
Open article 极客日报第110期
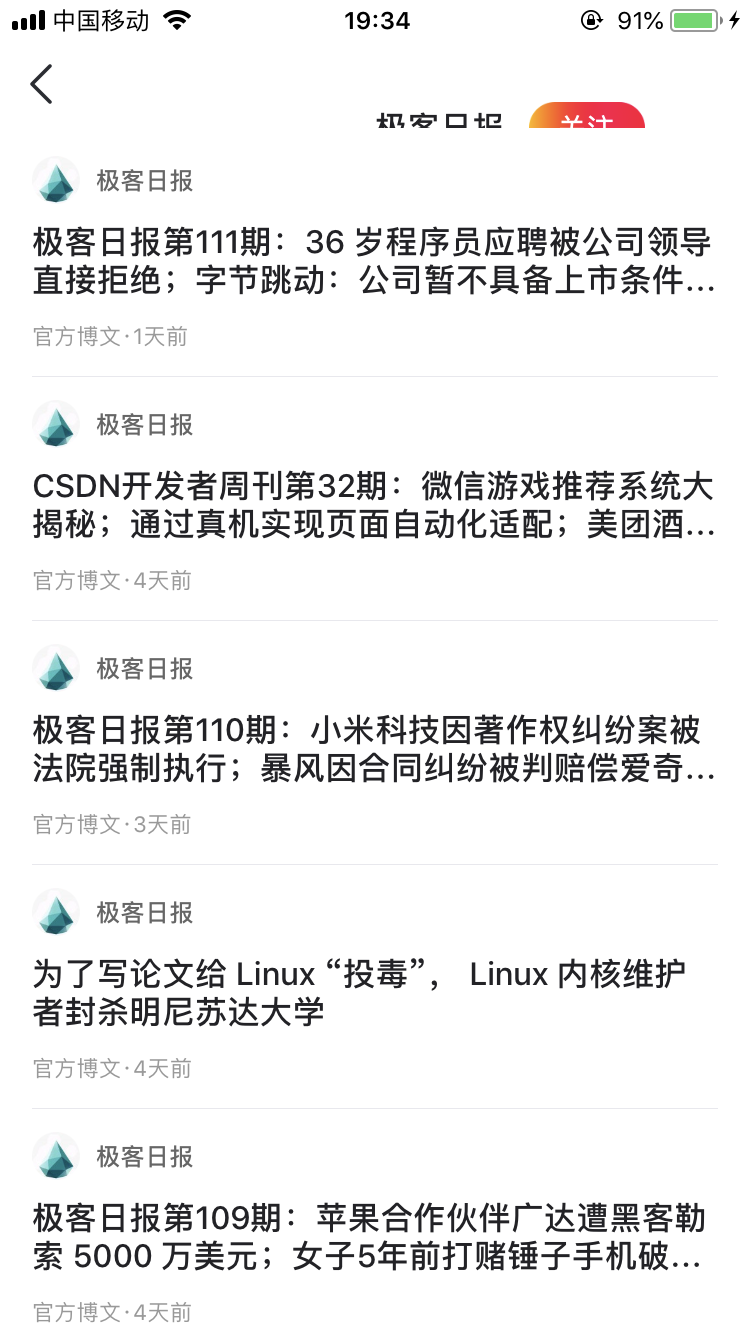(374, 750)
